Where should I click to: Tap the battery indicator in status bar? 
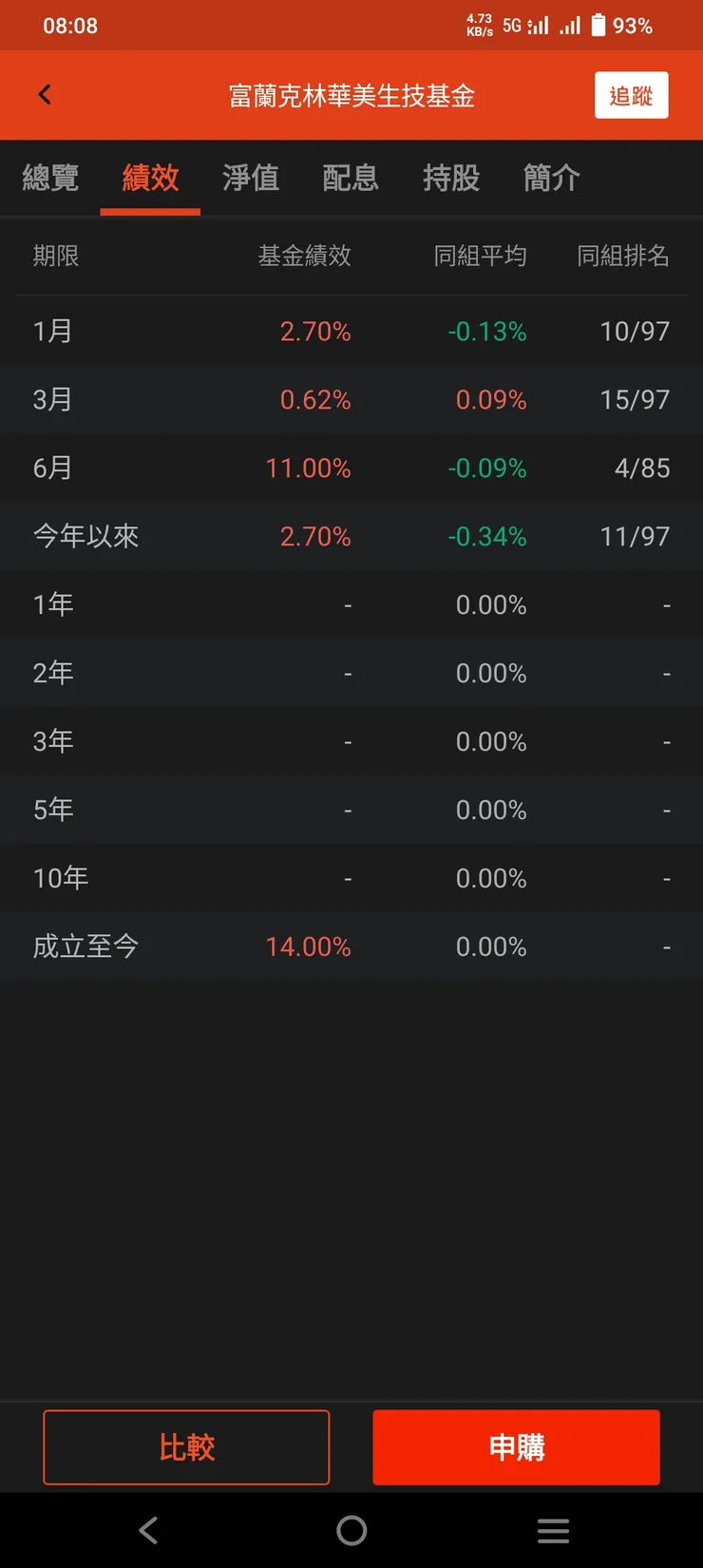[x=598, y=25]
